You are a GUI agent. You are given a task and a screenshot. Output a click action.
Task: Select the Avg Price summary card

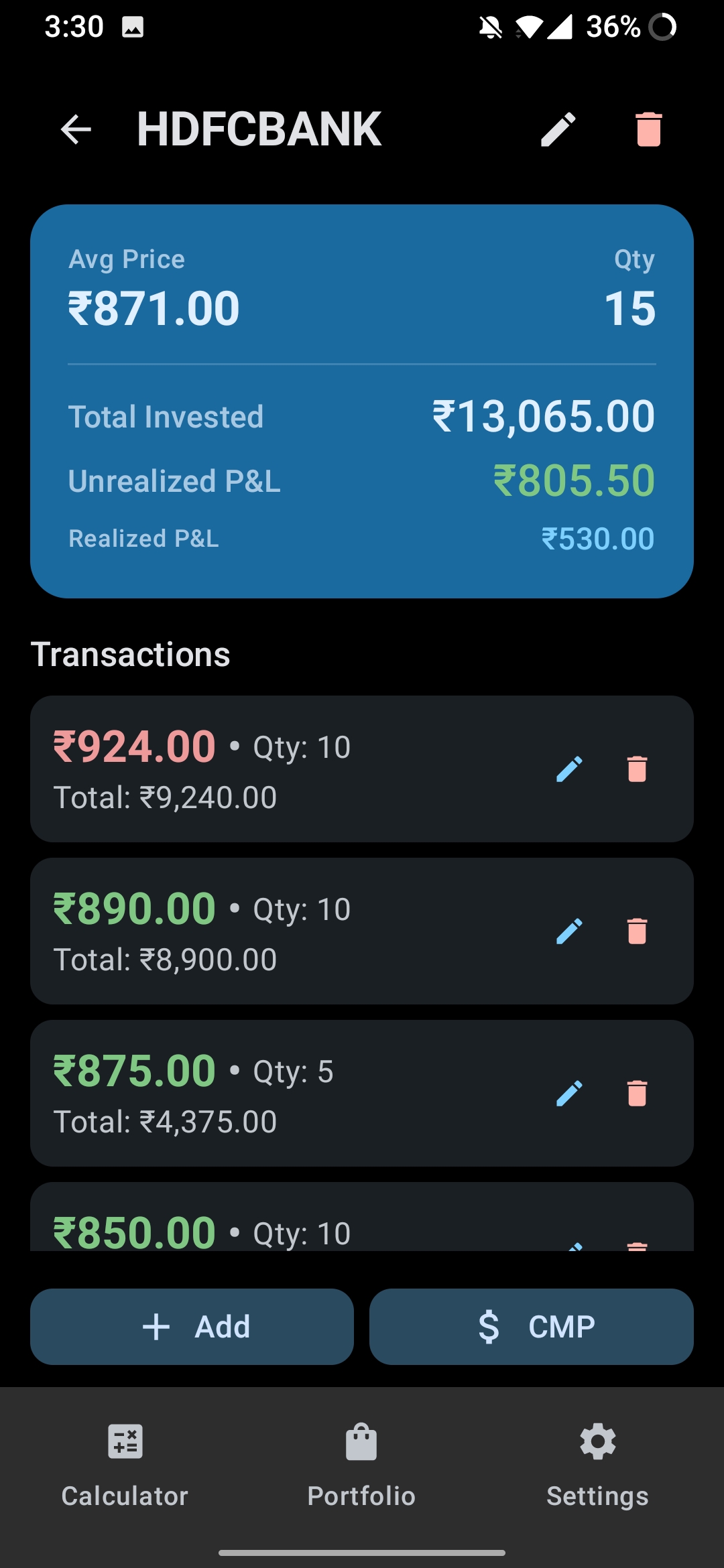tap(361, 399)
